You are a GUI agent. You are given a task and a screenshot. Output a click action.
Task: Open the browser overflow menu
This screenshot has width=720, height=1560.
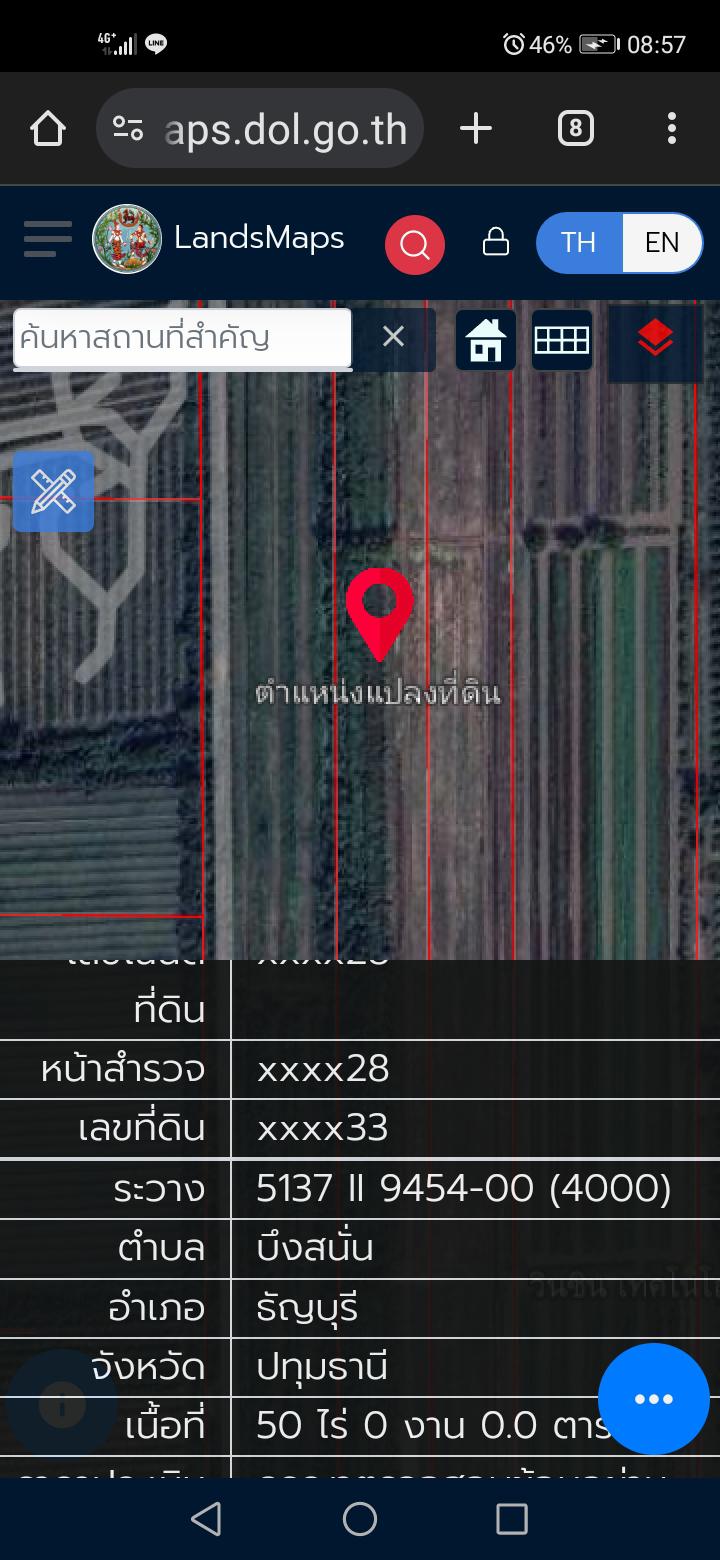click(x=671, y=128)
